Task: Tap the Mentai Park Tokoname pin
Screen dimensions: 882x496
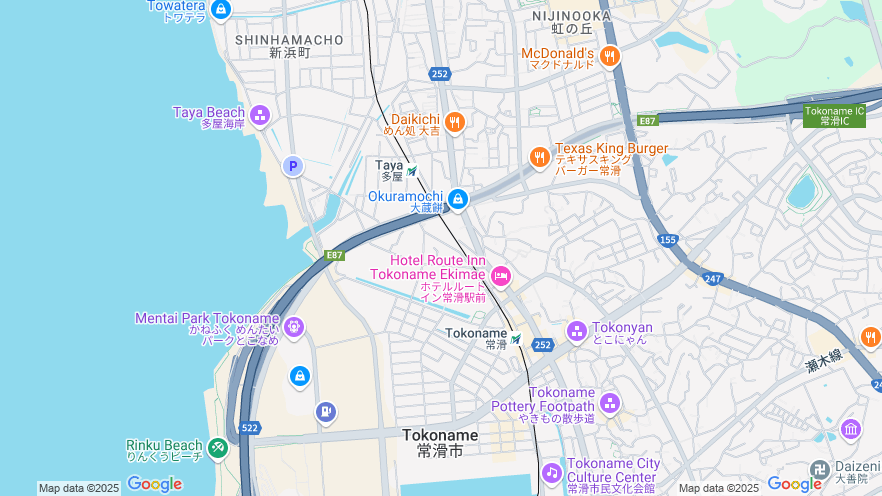Action: click(x=293, y=326)
